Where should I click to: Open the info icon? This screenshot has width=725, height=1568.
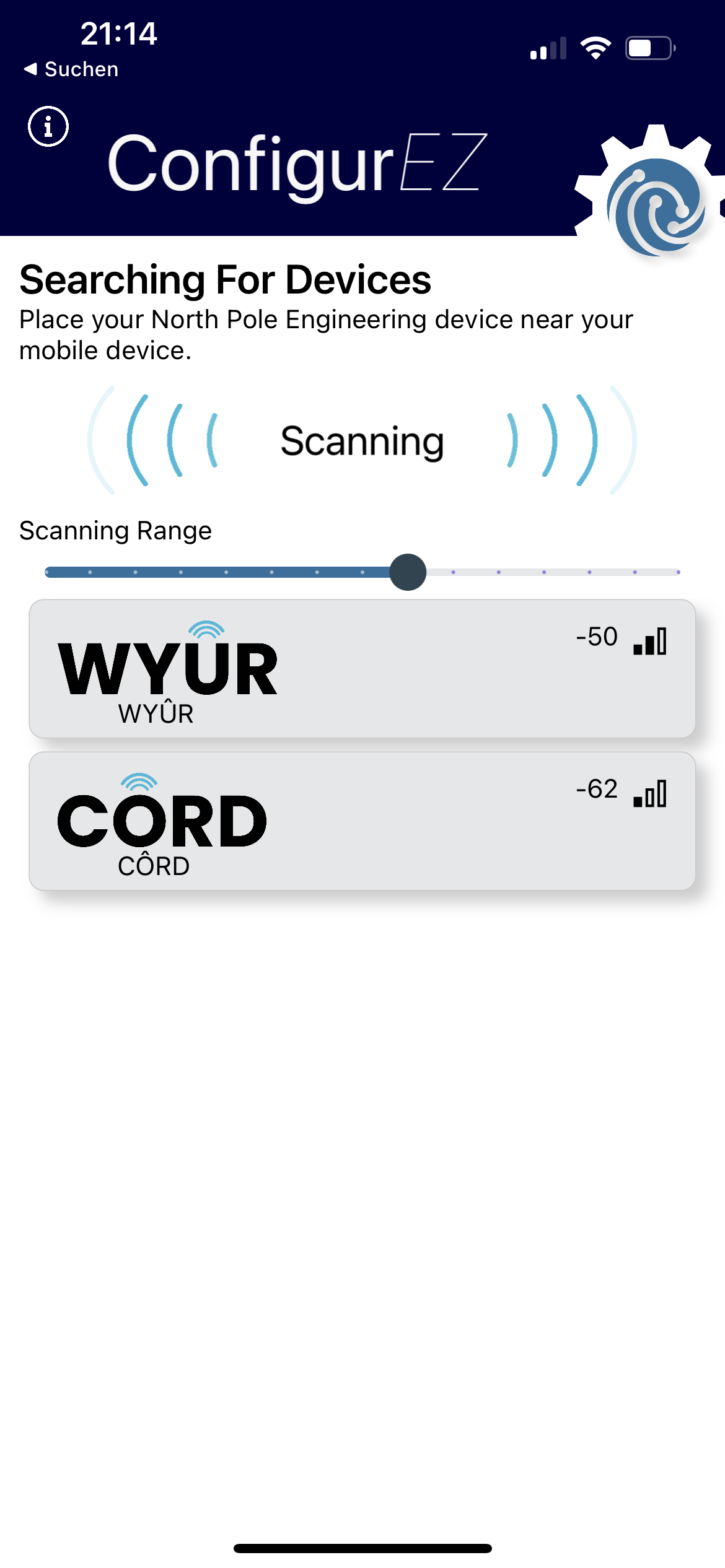click(x=48, y=126)
